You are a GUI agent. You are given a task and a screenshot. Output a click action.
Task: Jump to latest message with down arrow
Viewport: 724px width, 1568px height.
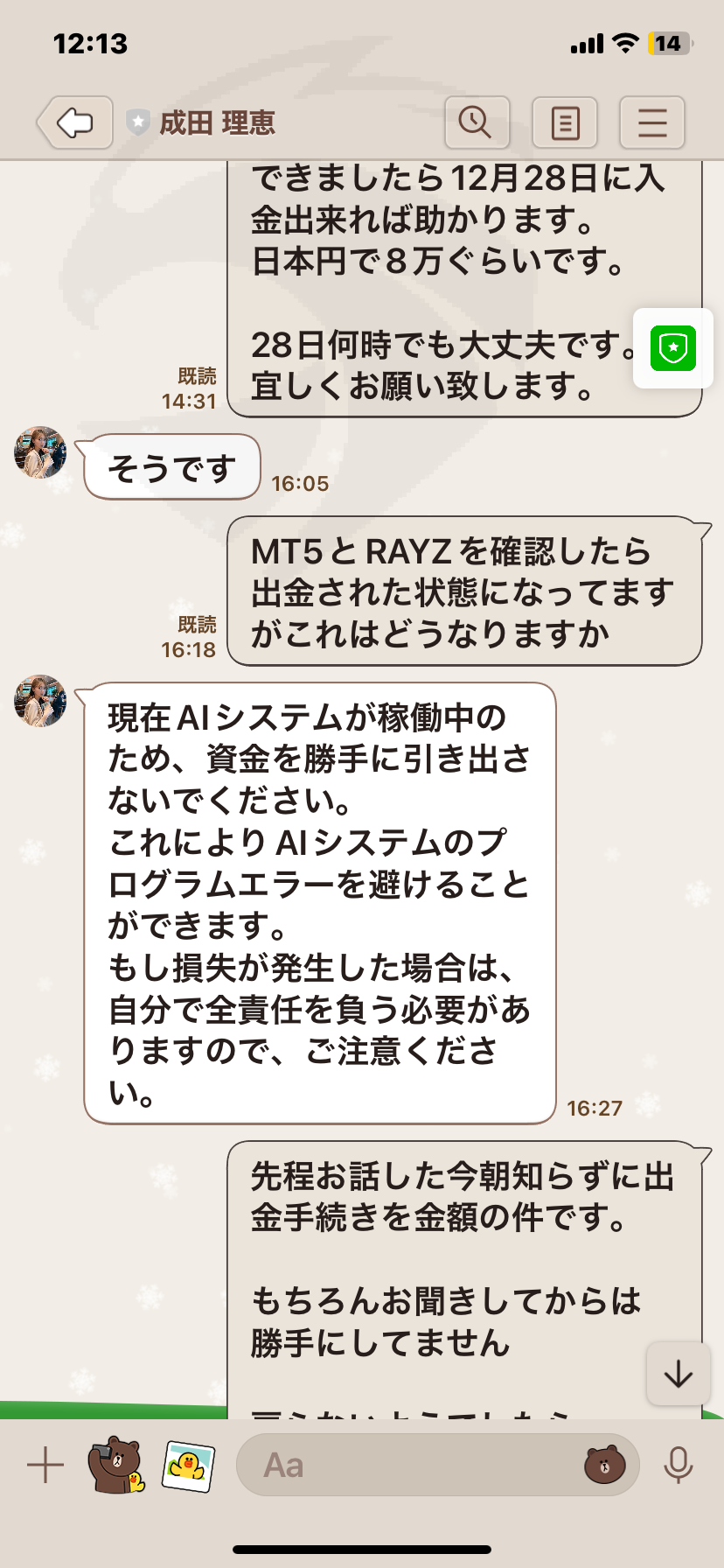[678, 1374]
